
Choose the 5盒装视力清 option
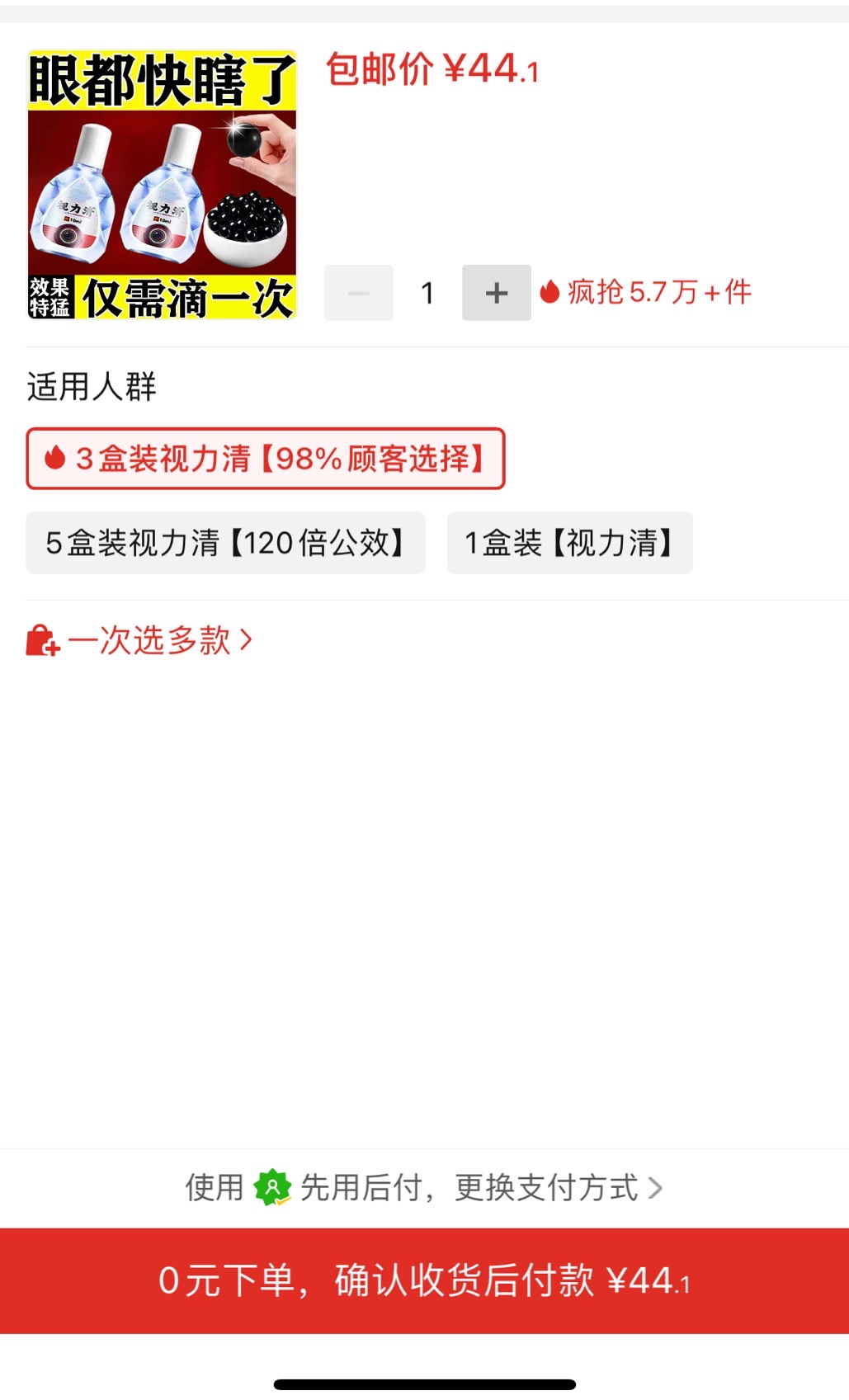click(x=225, y=543)
